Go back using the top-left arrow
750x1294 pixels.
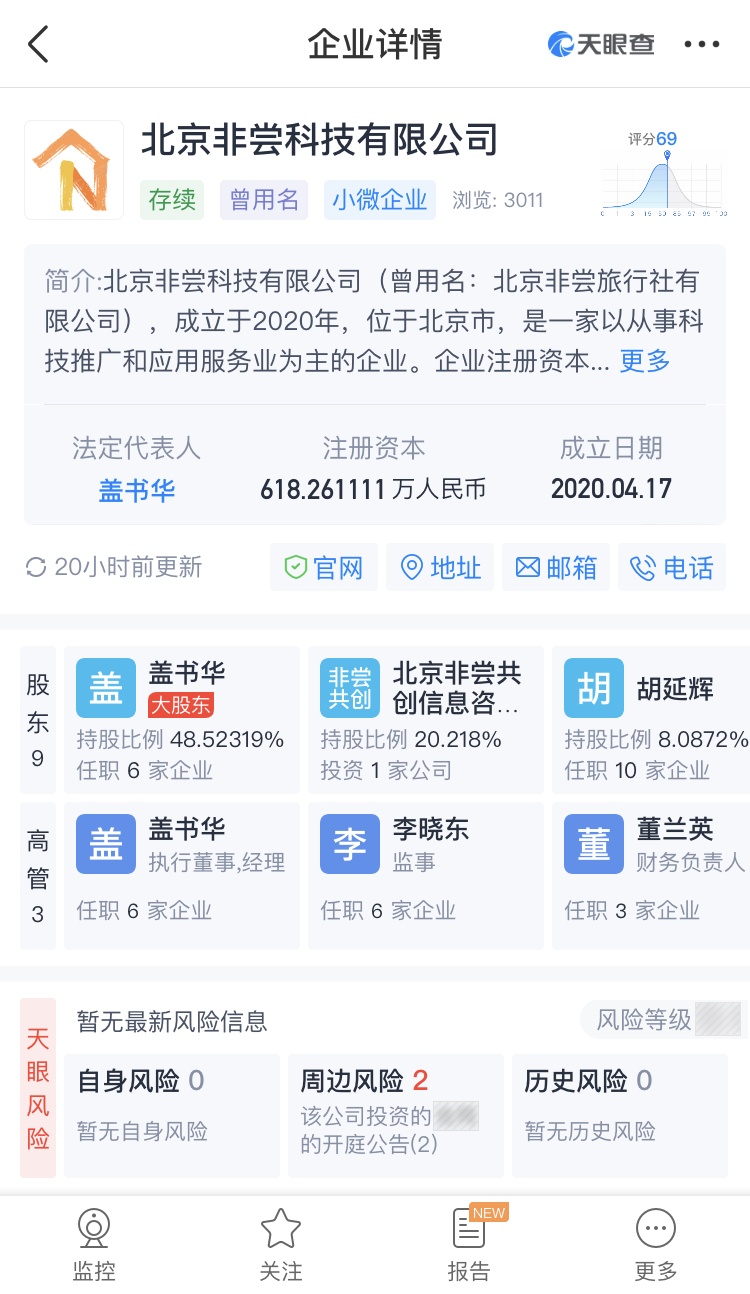[x=38, y=45]
